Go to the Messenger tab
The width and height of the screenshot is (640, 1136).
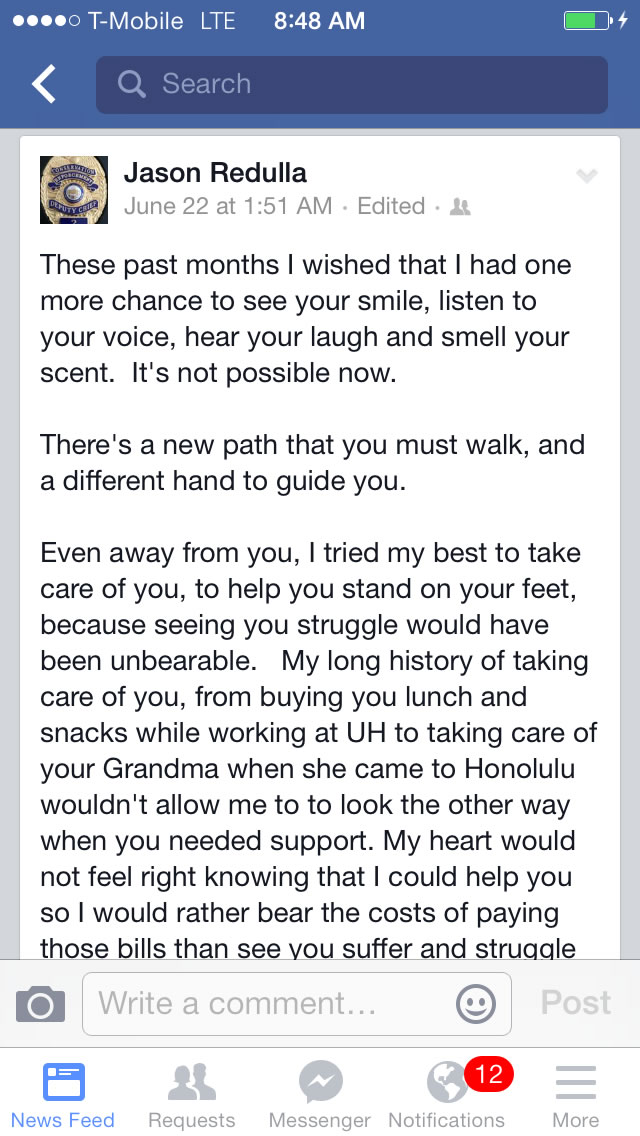pyautogui.click(x=320, y=1094)
